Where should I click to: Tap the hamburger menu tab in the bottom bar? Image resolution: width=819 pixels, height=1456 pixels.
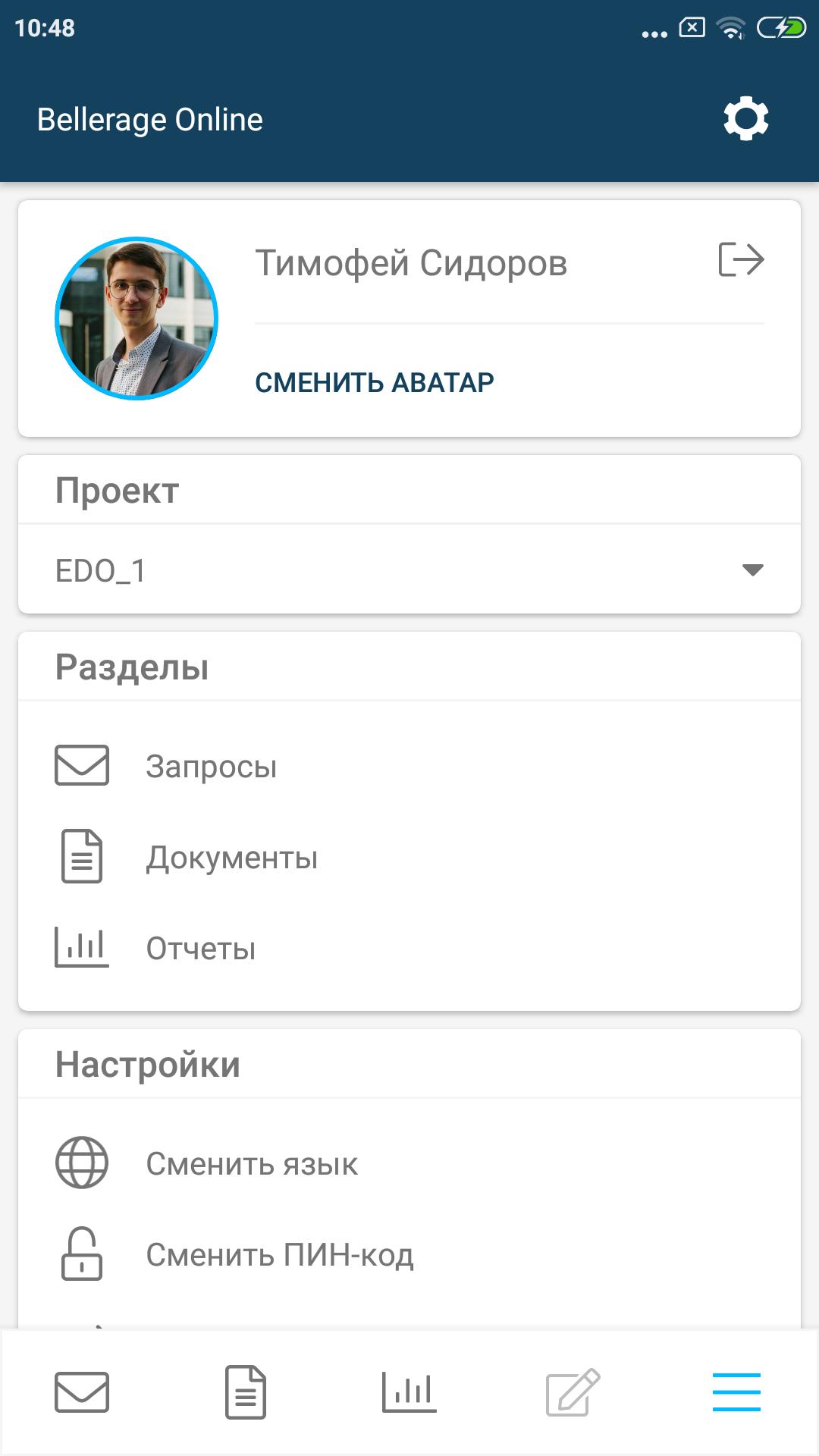pyautogui.click(x=736, y=1392)
